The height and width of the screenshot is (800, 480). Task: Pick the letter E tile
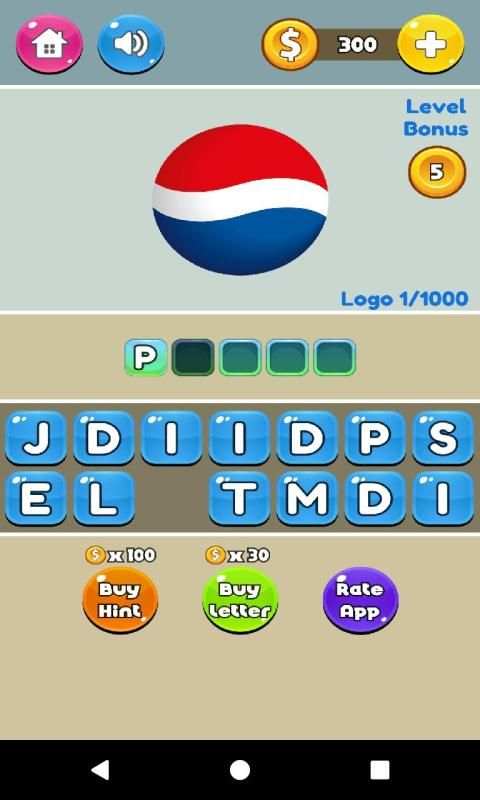pos(36,498)
